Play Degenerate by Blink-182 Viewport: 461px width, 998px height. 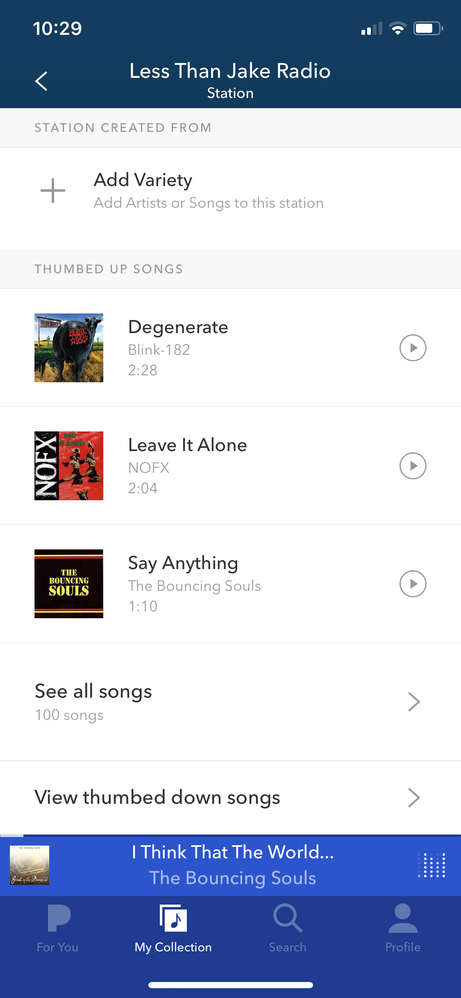click(413, 348)
